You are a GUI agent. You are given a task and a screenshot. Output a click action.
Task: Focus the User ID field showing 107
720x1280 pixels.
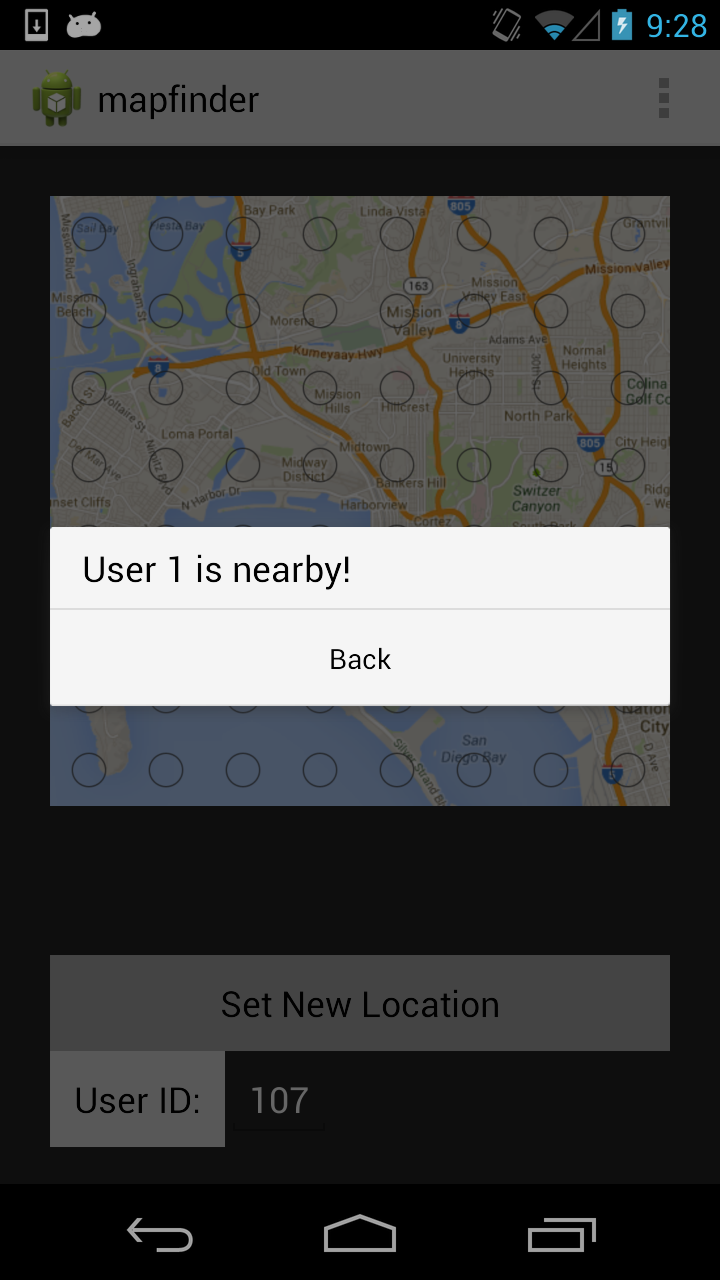click(279, 1101)
